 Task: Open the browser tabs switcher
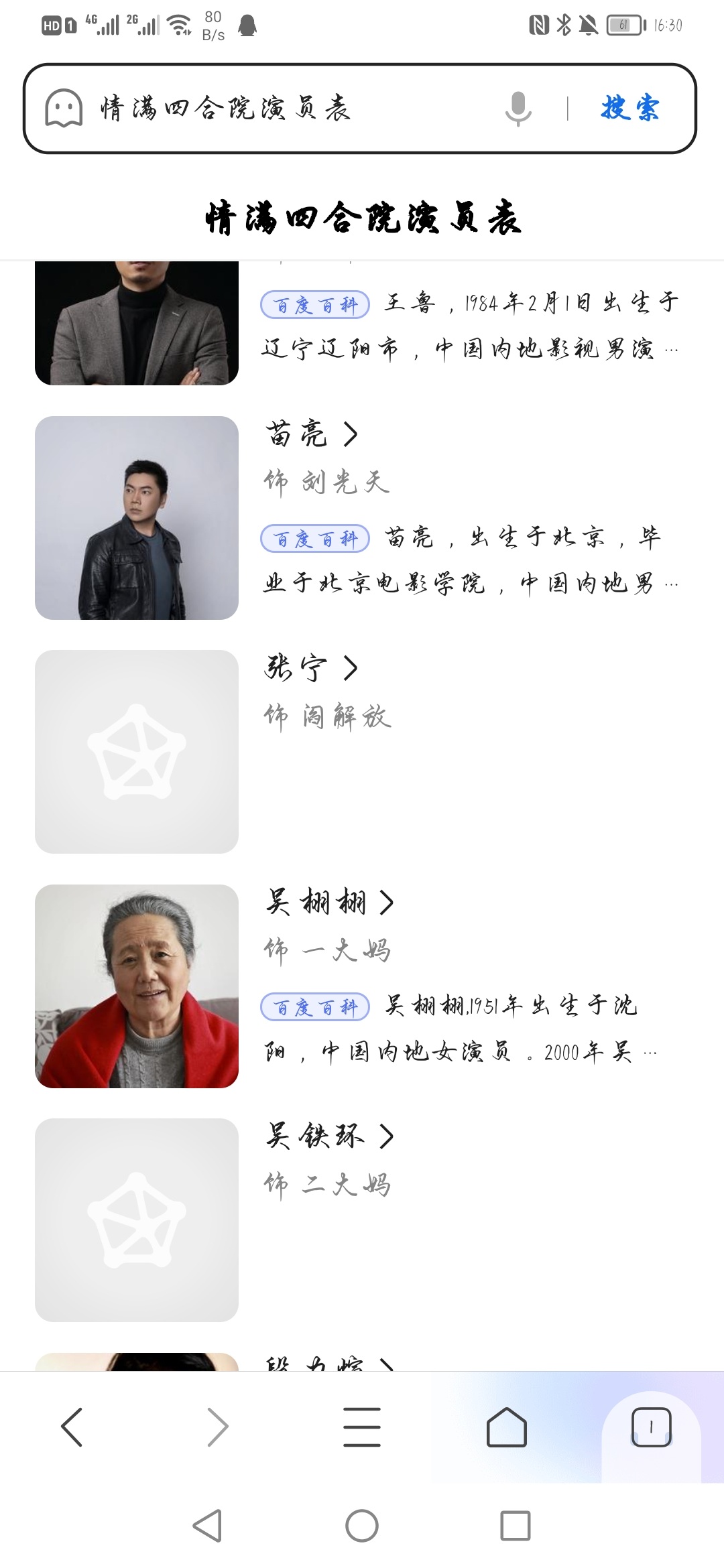click(651, 1427)
